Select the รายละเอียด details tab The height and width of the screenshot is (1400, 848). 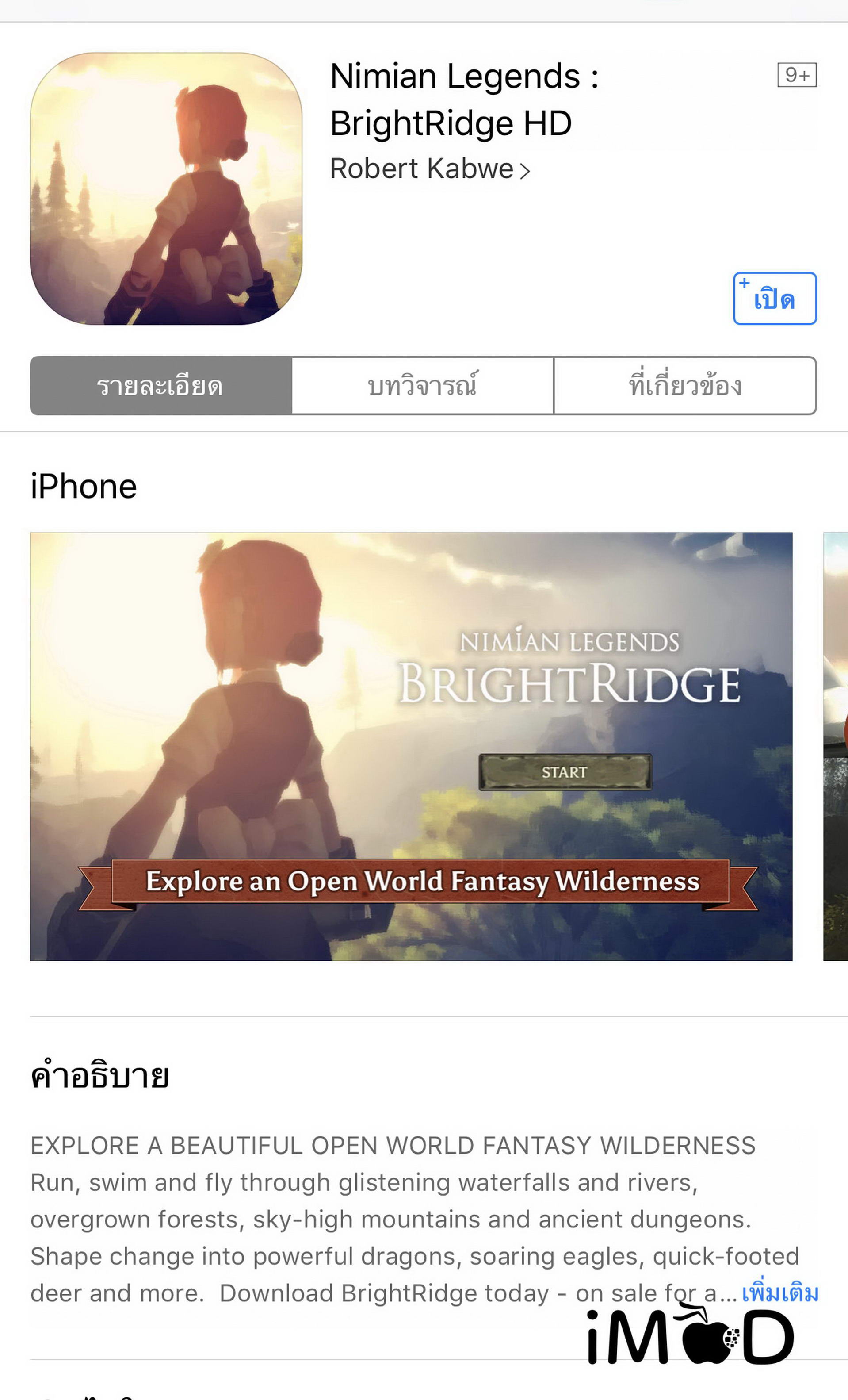coord(161,386)
